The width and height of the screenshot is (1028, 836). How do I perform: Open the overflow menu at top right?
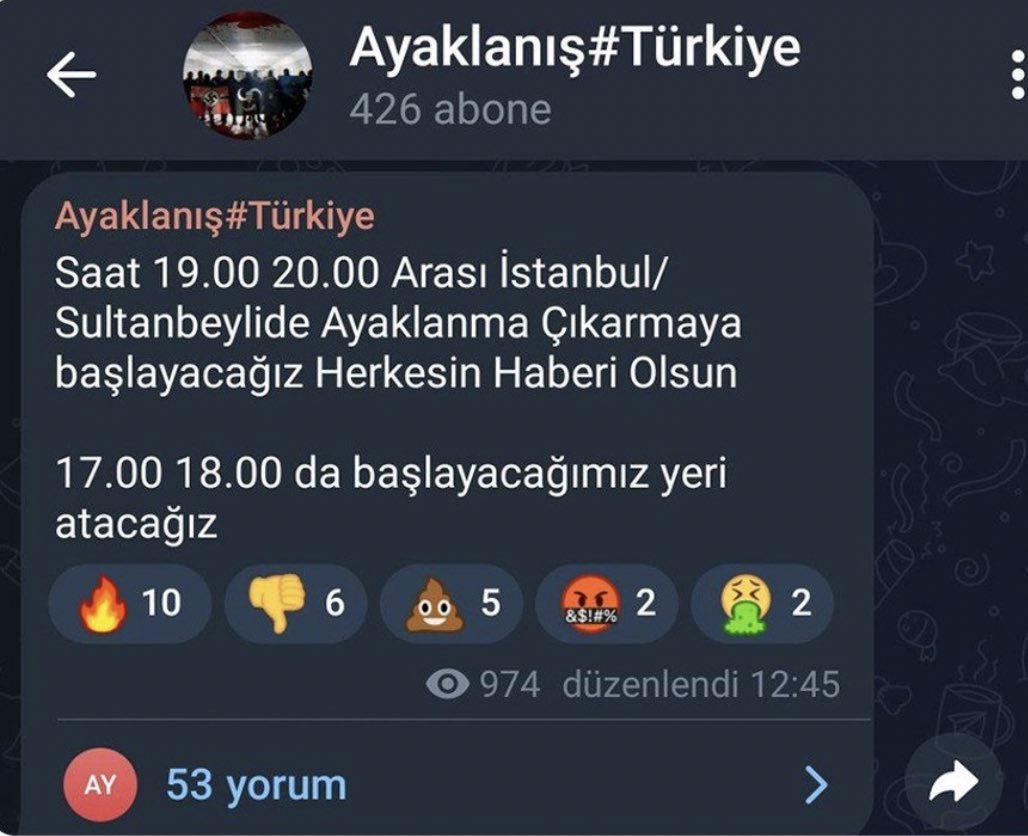coord(1017,76)
